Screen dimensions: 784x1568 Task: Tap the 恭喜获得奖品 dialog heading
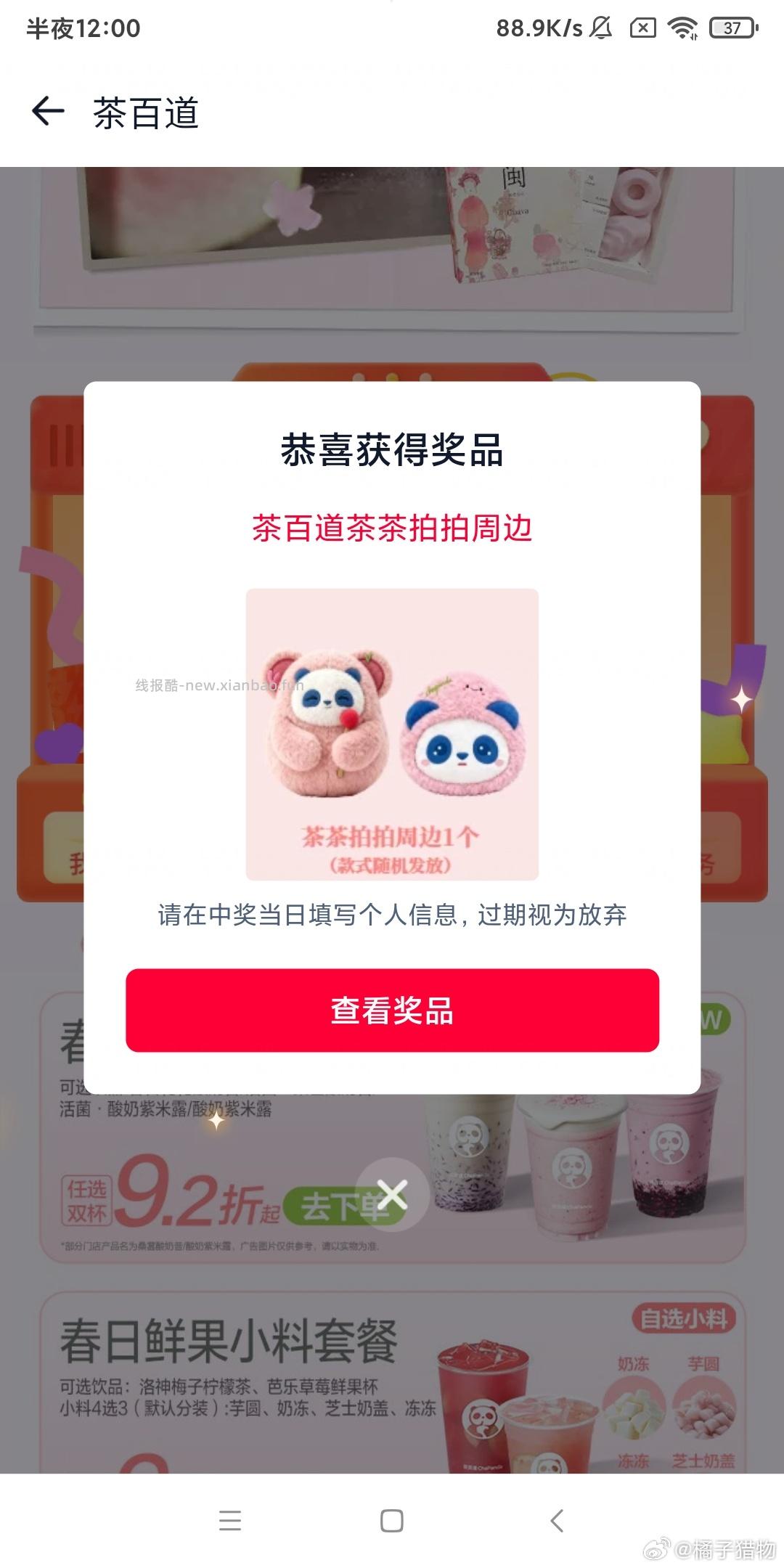392,448
